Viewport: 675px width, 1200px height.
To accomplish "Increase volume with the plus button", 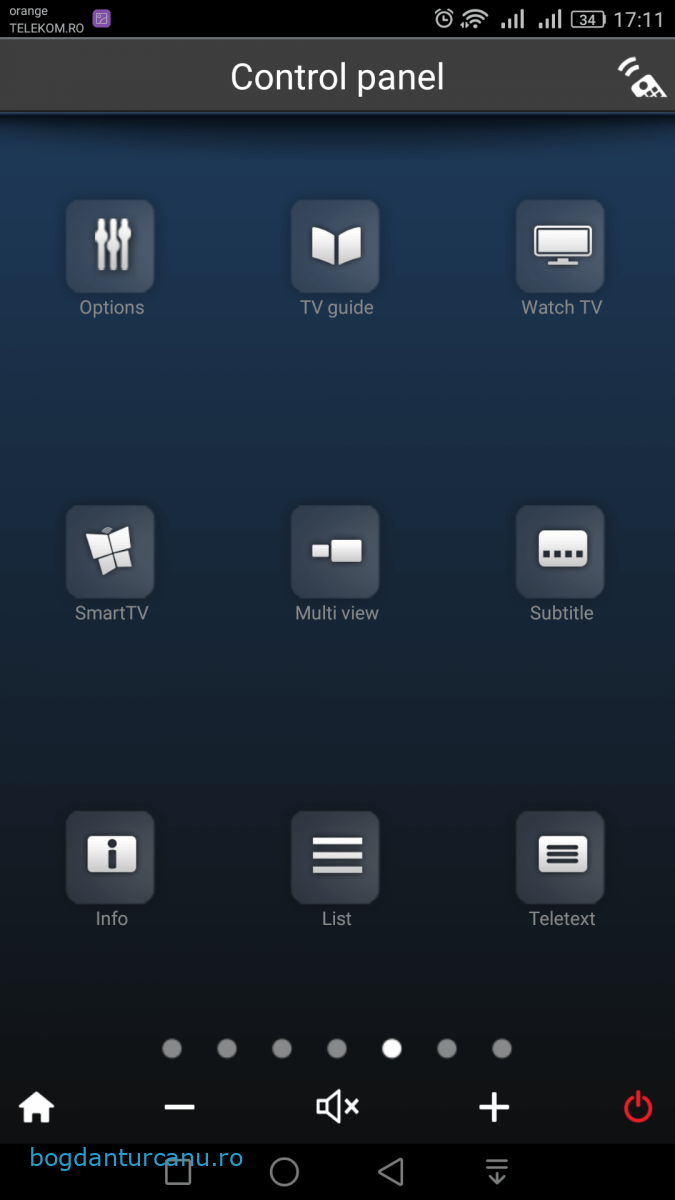I will point(494,1107).
